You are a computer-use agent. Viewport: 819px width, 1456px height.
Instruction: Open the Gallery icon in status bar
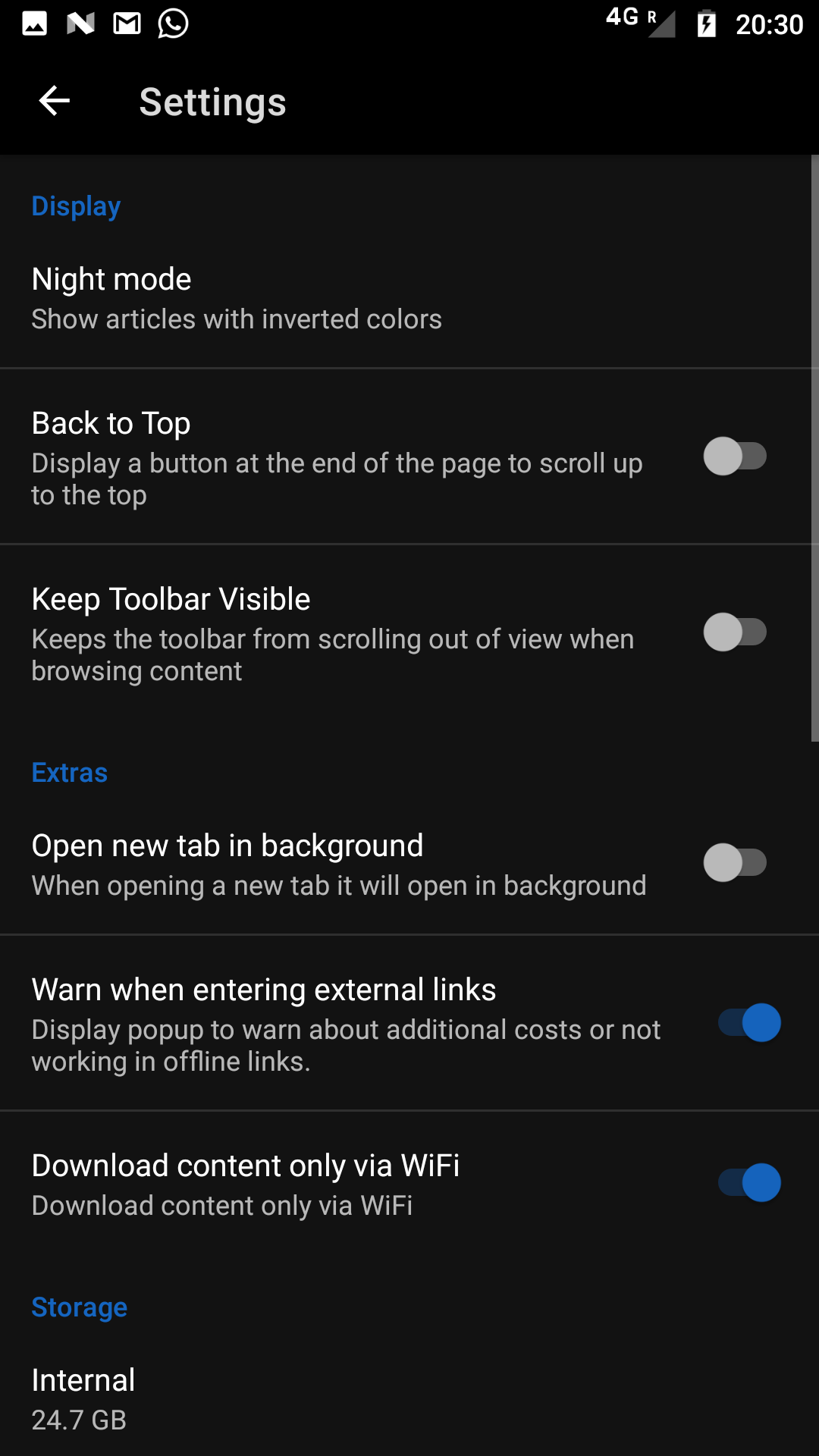(x=35, y=23)
